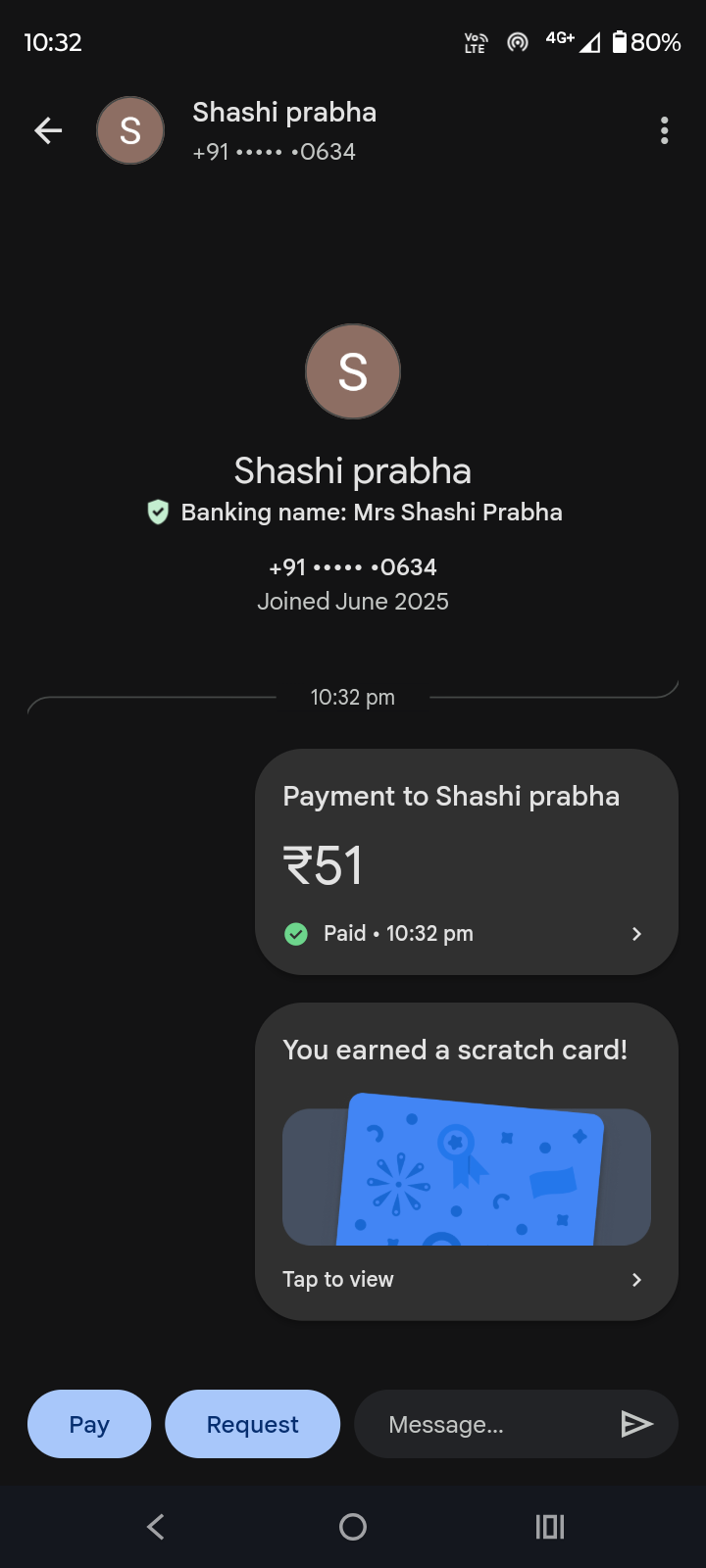This screenshot has width=706, height=1568.
Task: Tap the Pay button
Action: [x=89, y=1424]
